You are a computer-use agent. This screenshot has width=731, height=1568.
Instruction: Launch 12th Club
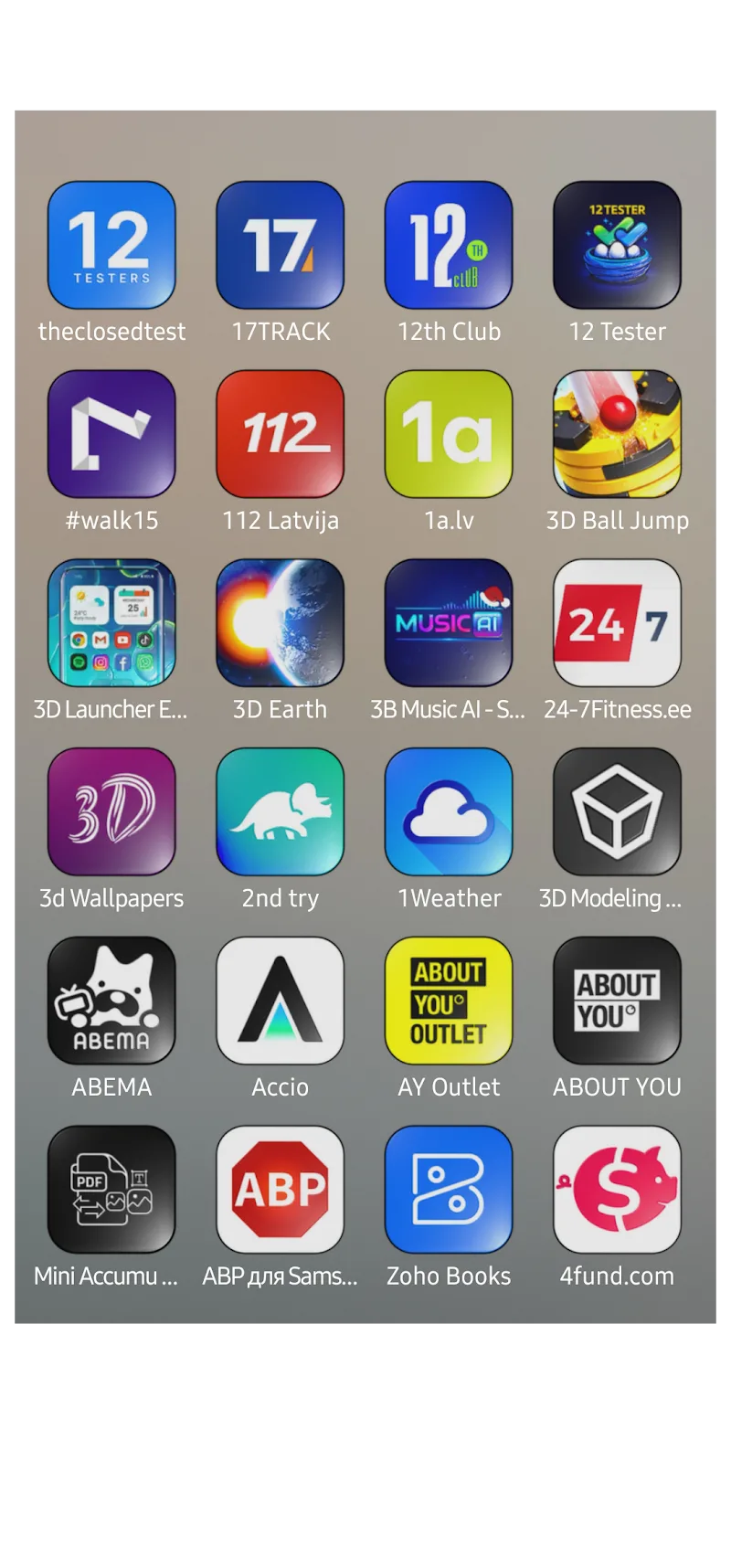coord(449,245)
